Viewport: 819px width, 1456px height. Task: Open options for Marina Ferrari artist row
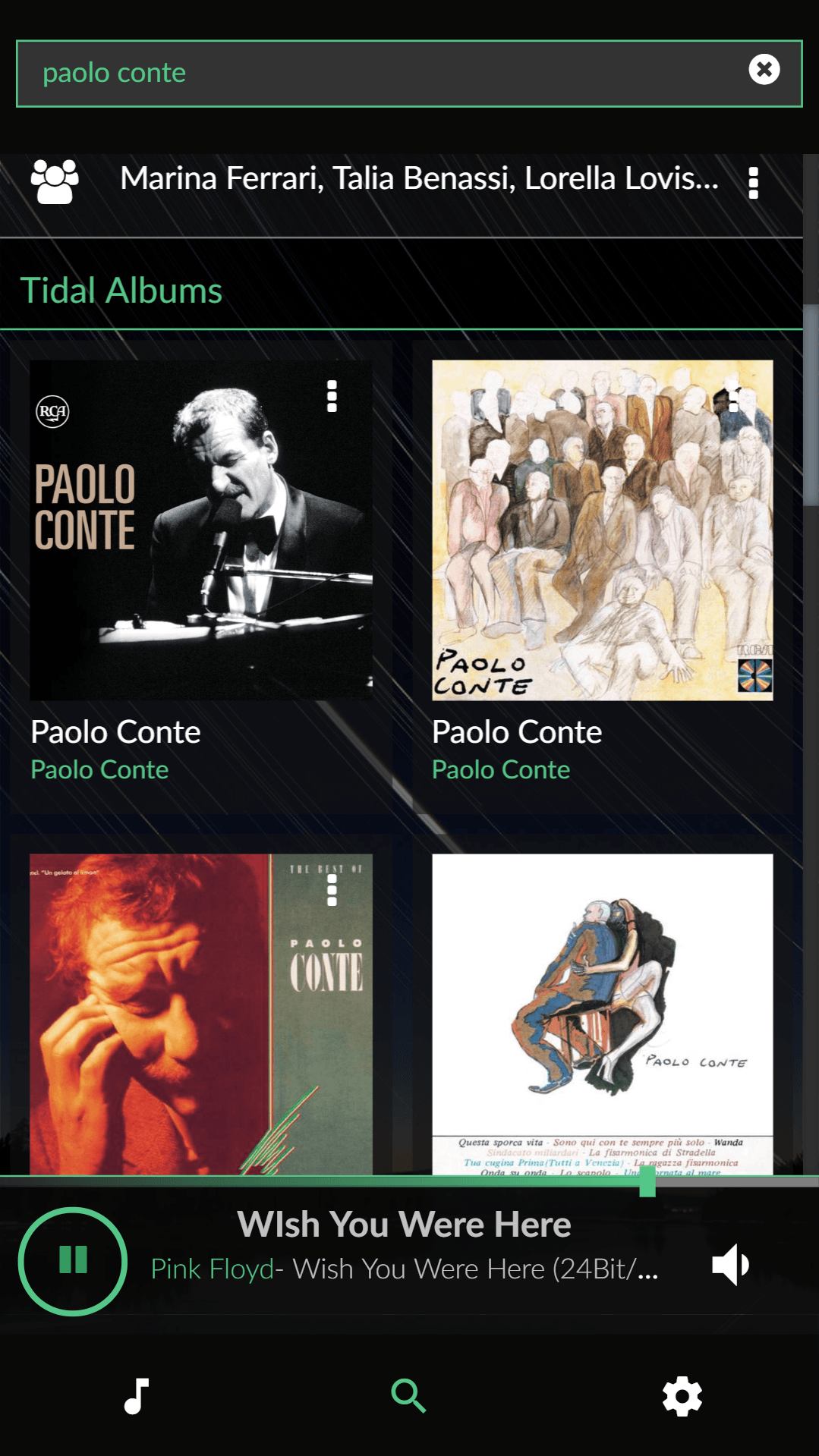[x=753, y=183]
